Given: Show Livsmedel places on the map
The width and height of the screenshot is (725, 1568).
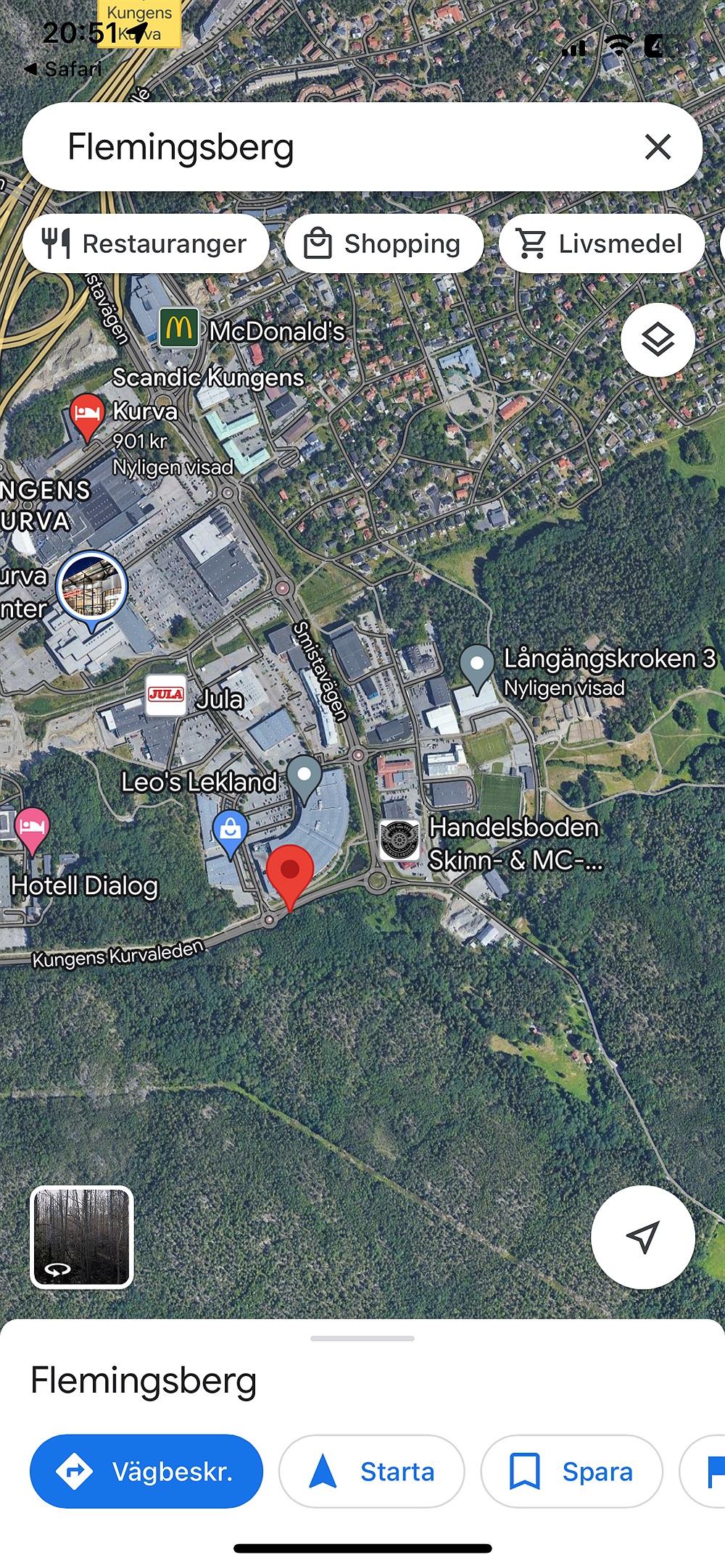Looking at the screenshot, I should pos(601,244).
